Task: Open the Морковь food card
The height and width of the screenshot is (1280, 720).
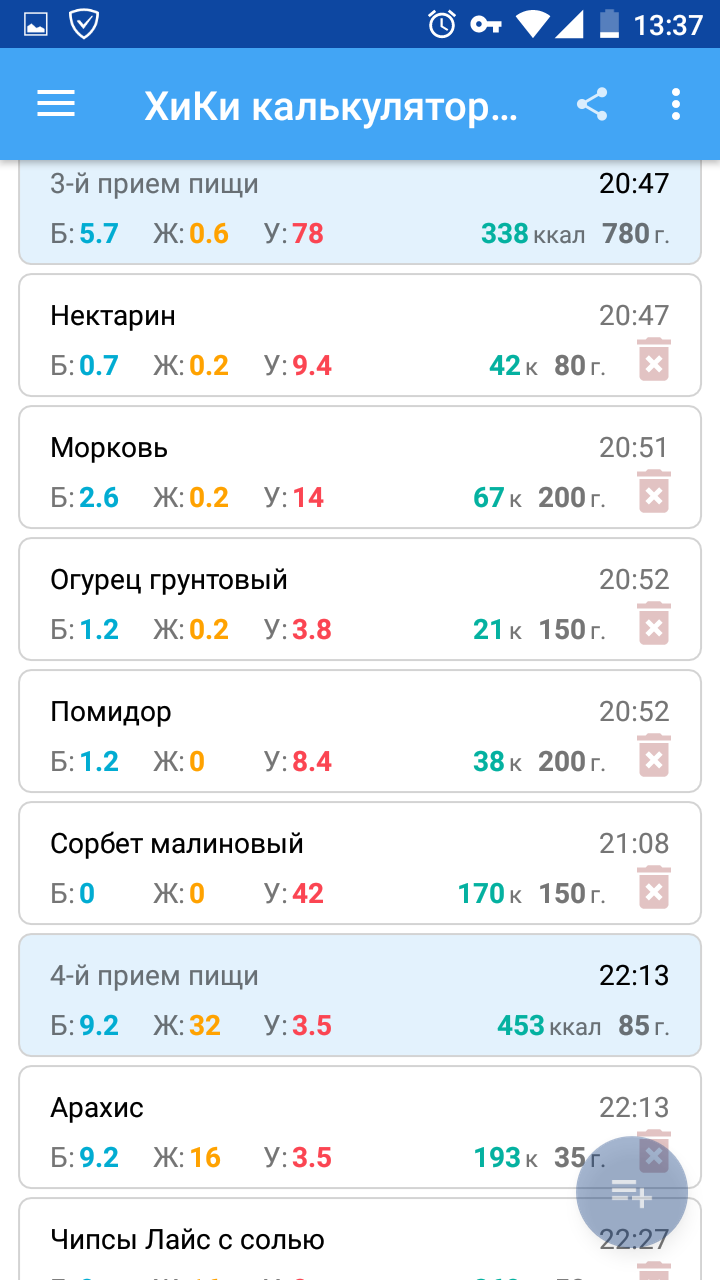Action: (x=300, y=468)
